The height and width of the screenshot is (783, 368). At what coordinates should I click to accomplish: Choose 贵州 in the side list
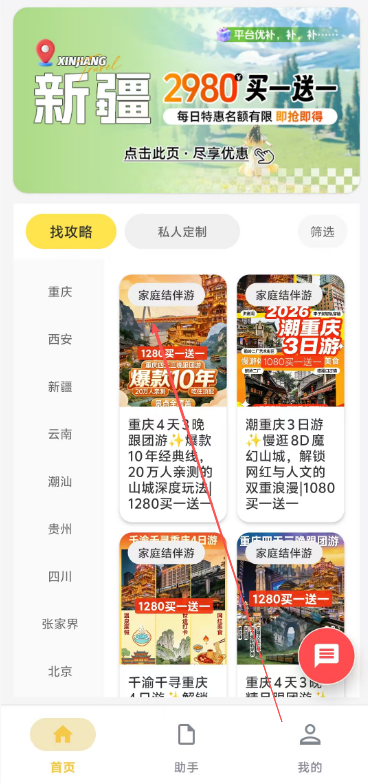60,529
